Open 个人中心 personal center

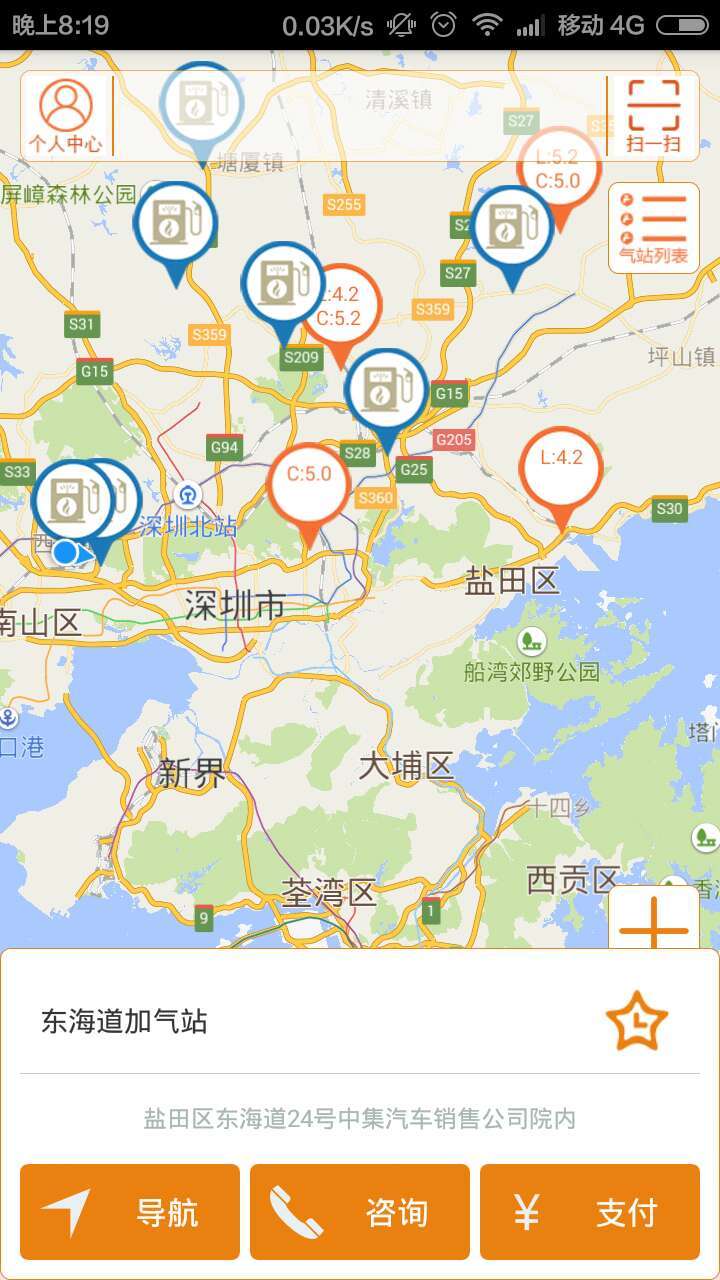[x=66, y=116]
